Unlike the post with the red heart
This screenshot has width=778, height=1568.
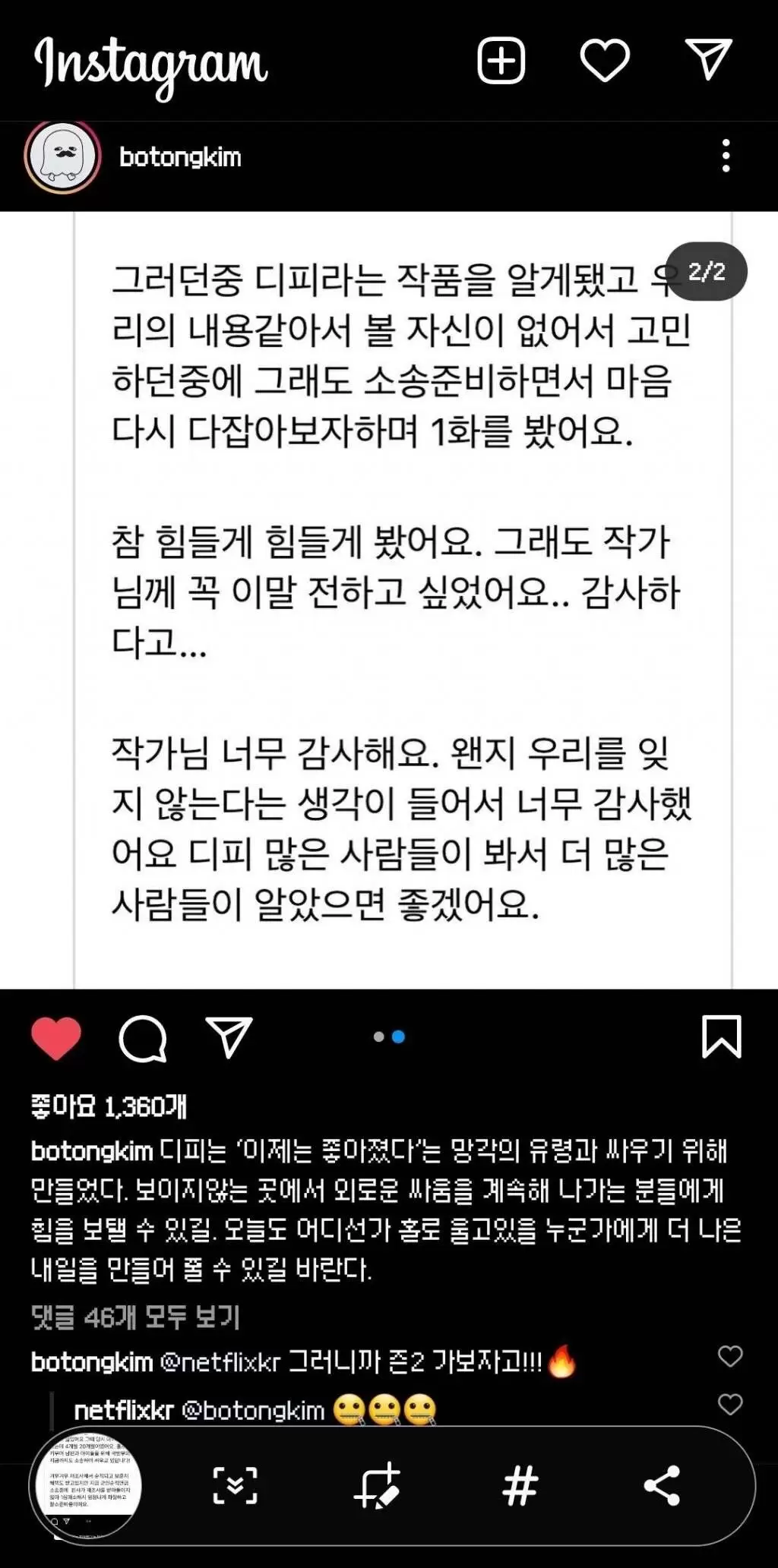click(x=56, y=1037)
